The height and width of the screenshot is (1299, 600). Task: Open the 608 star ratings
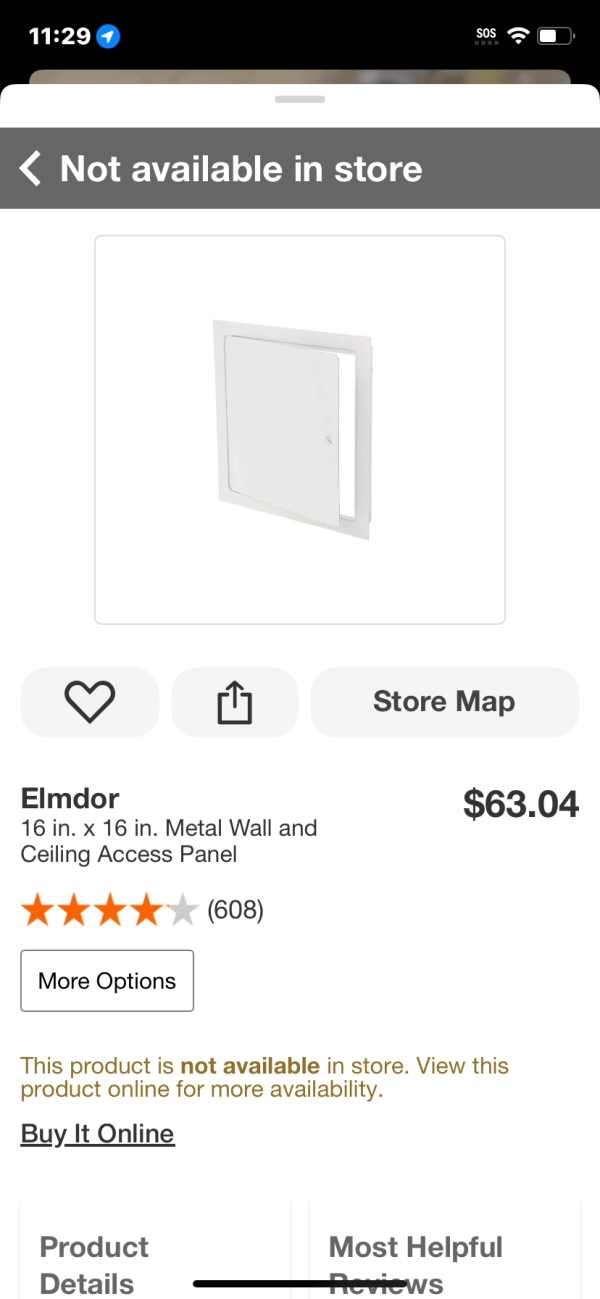(x=142, y=910)
